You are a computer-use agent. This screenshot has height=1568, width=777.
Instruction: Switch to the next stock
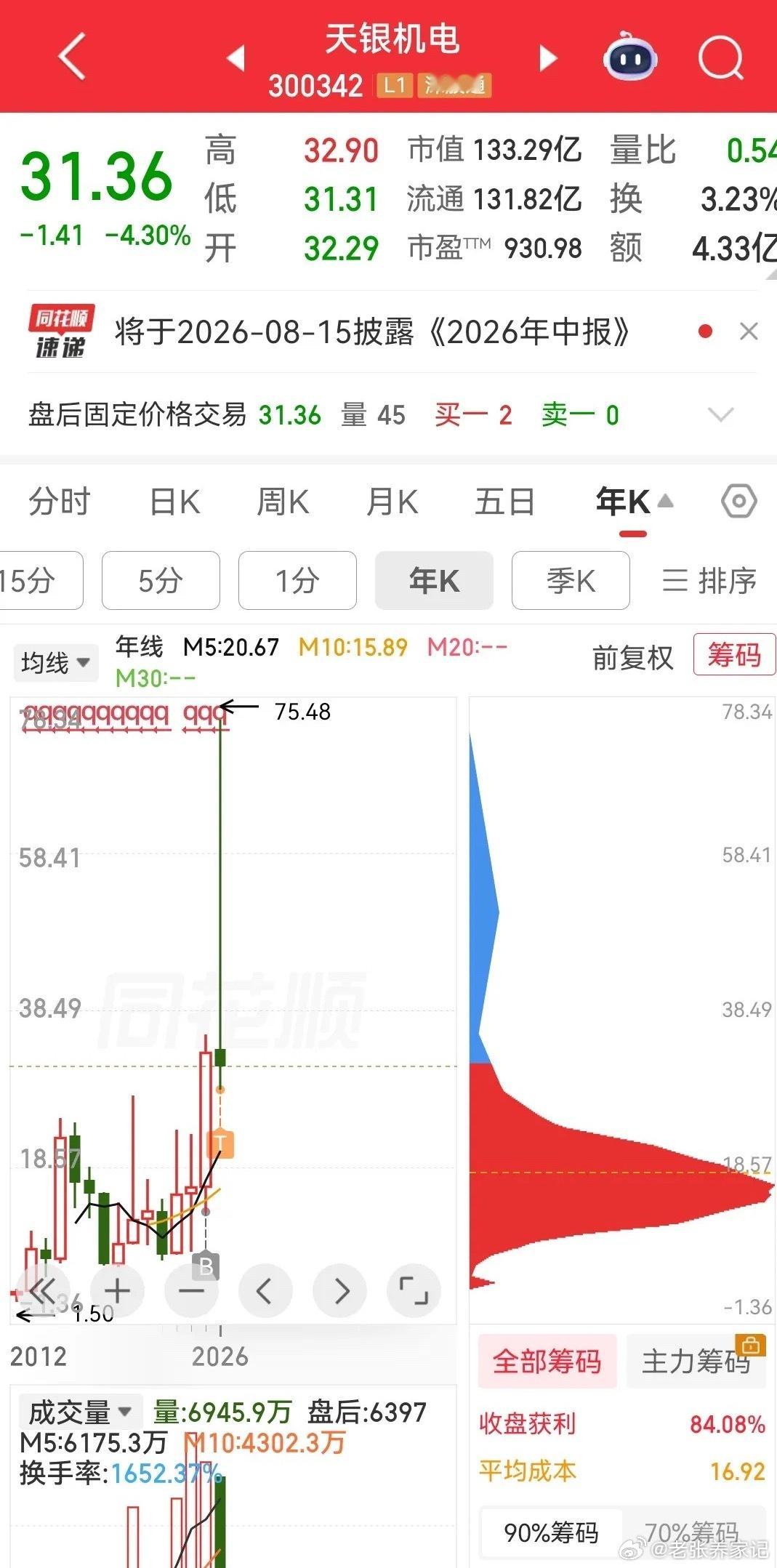click(x=548, y=58)
